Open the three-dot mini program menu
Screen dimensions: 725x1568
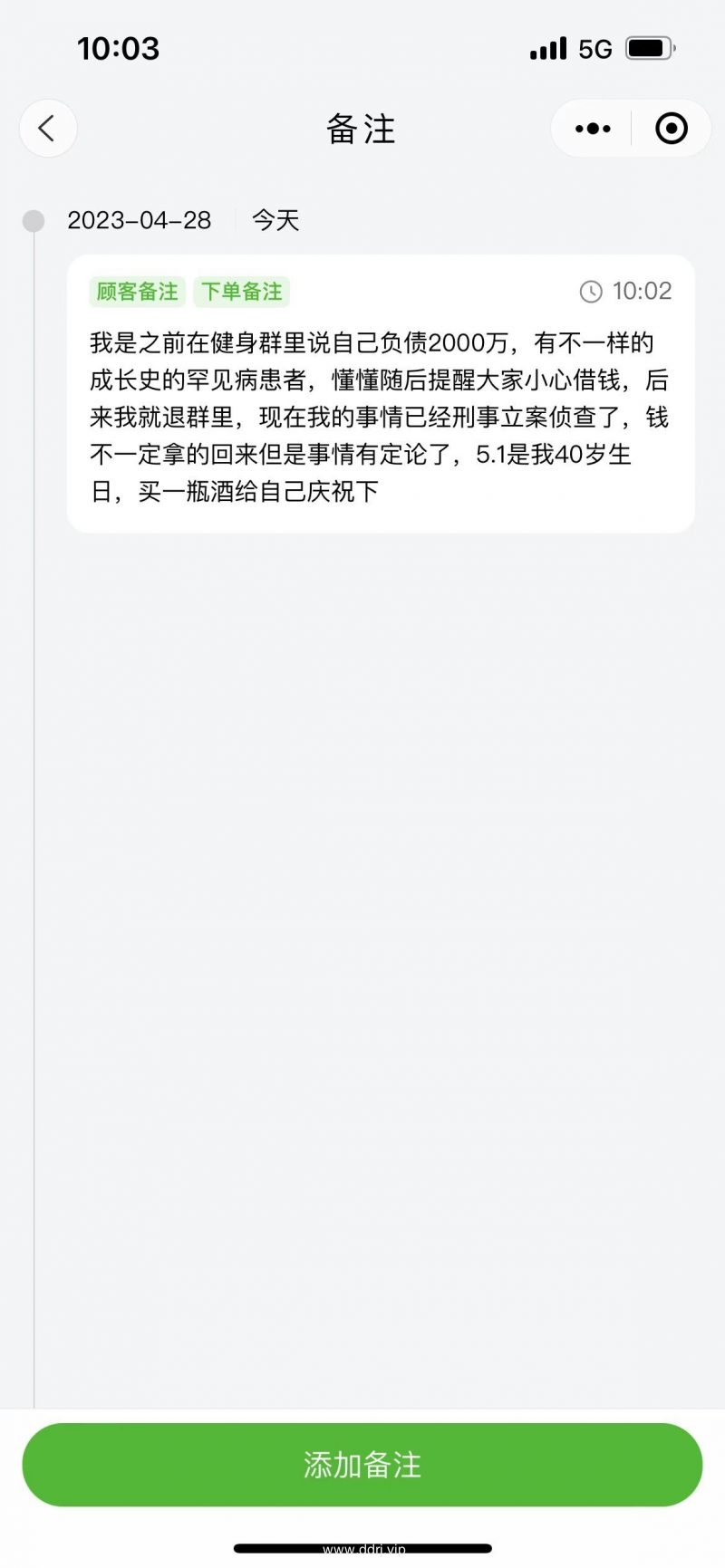pyautogui.click(x=593, y=129)
